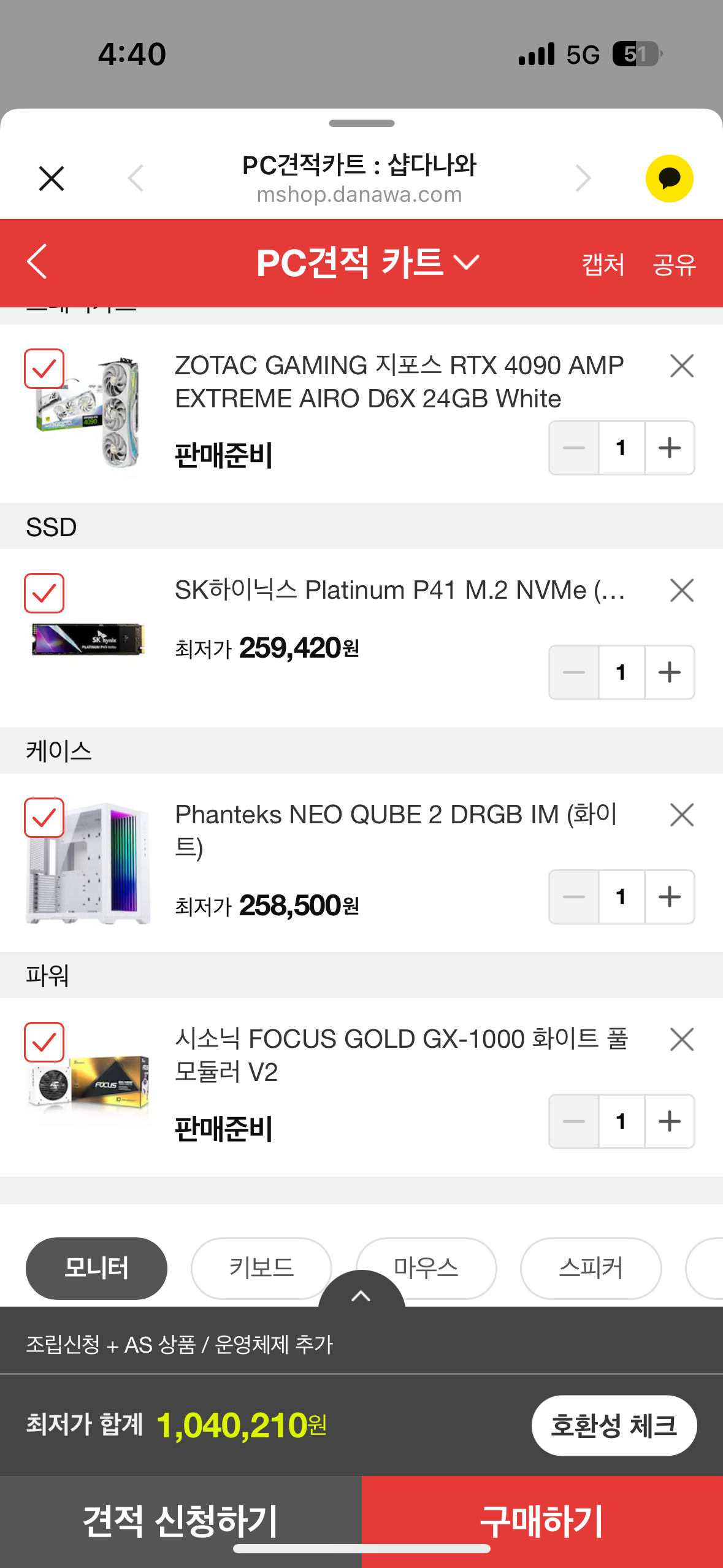Uncheck the SK하이닉스 Platinum P41 SSD
723x1568 pixels.
[44, 593]
